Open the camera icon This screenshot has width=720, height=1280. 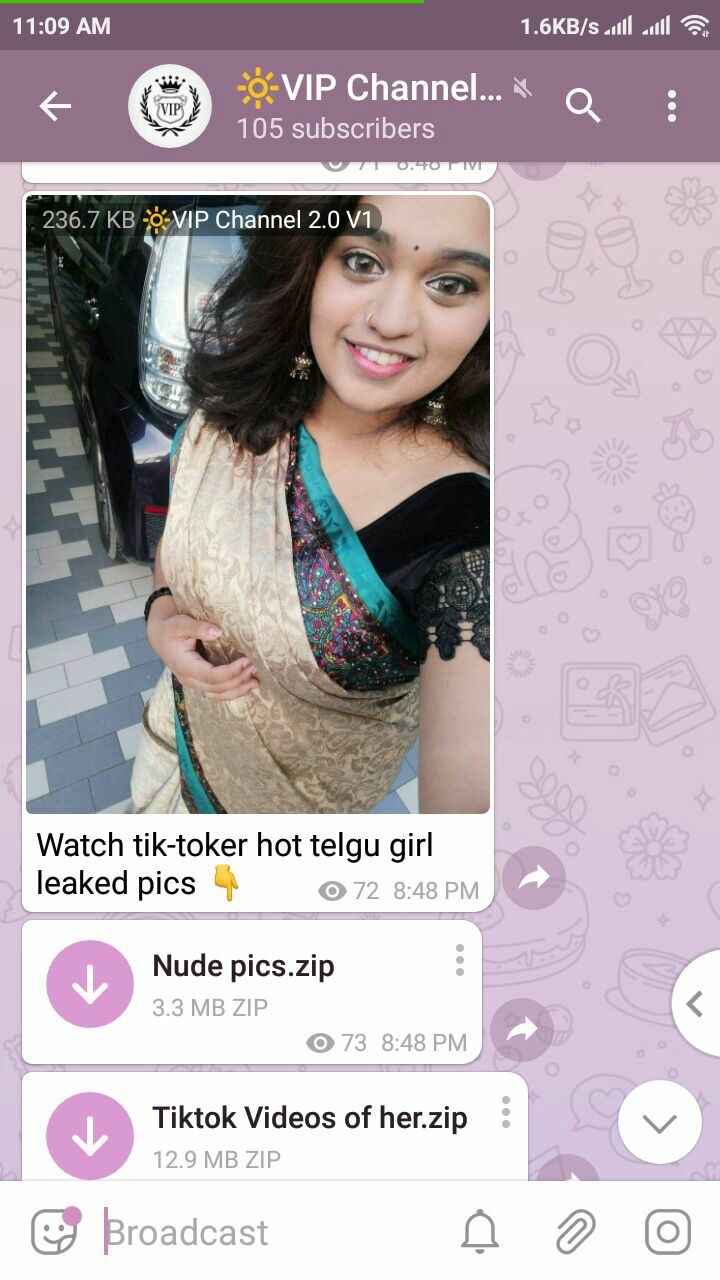667,1232
